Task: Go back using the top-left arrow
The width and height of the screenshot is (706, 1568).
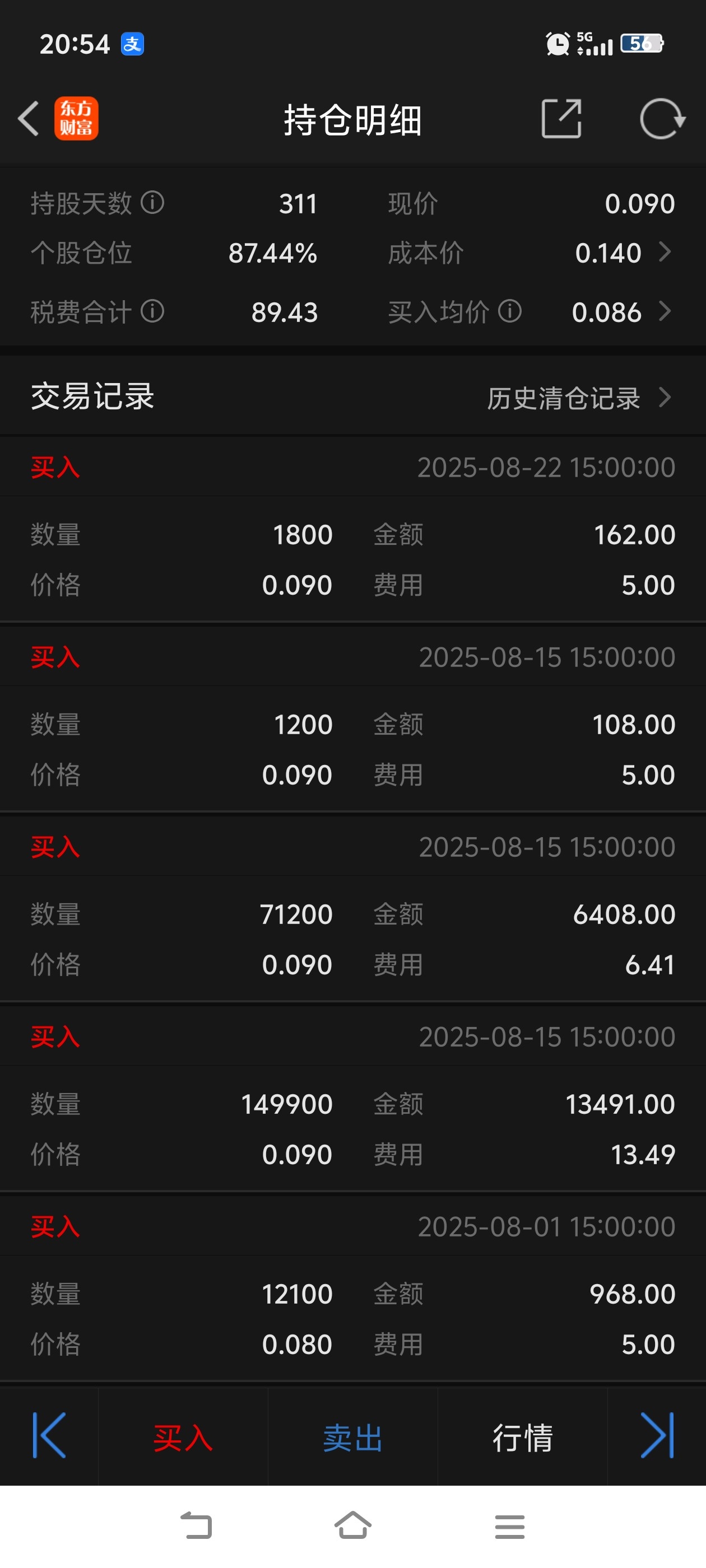Action: pyautogui.click(x=28, y=119)
